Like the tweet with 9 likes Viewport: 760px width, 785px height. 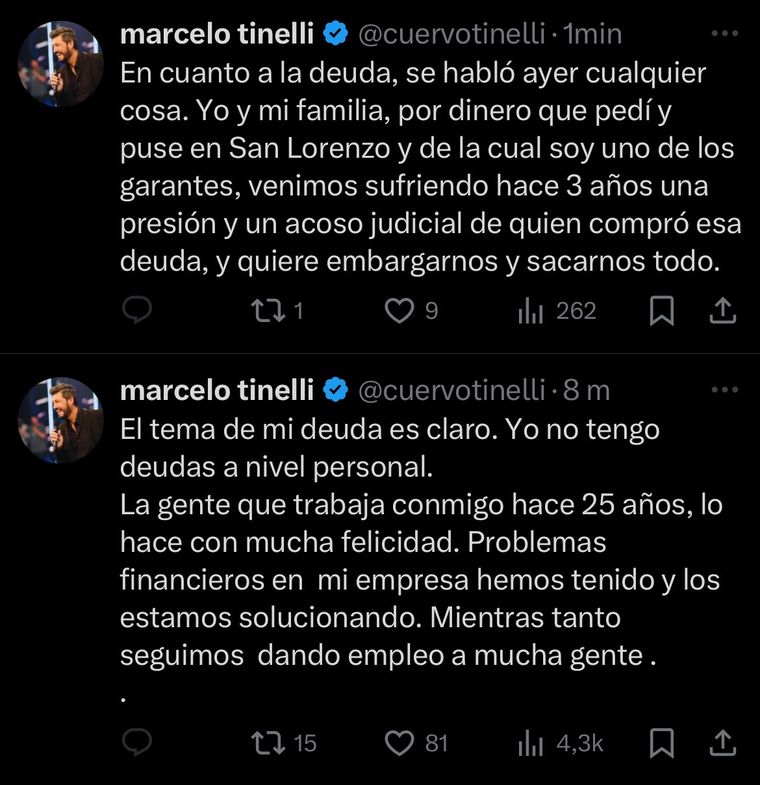pyautogui.click(x=400, y=312)
